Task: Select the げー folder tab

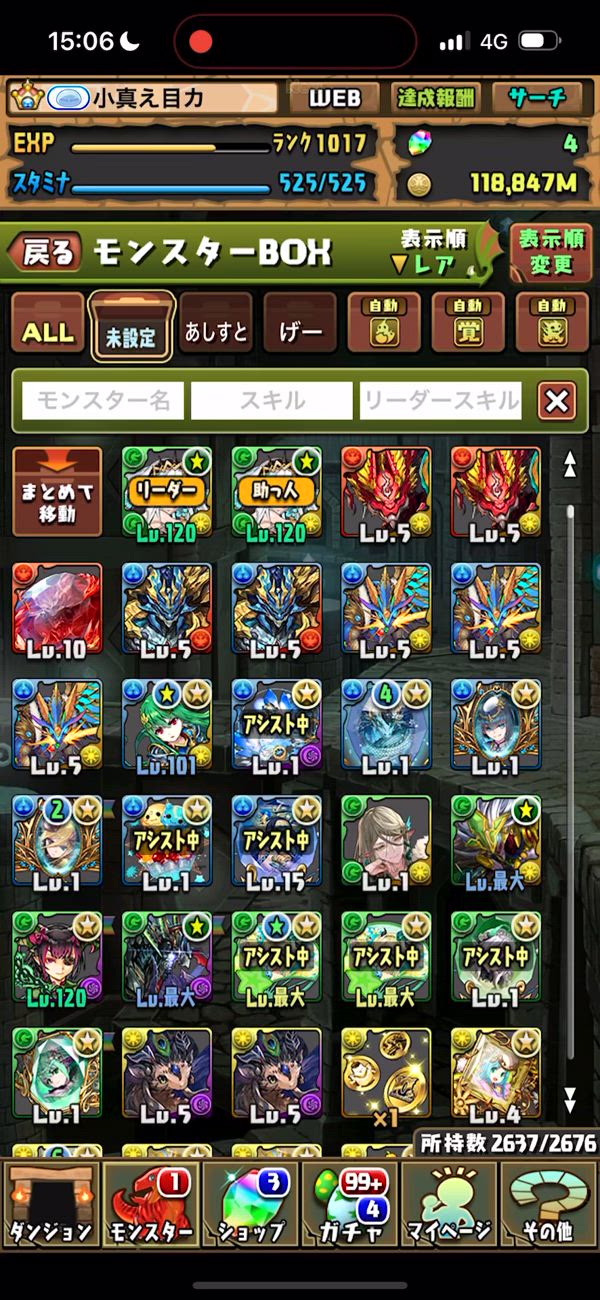Action: [x=300, y=331]
